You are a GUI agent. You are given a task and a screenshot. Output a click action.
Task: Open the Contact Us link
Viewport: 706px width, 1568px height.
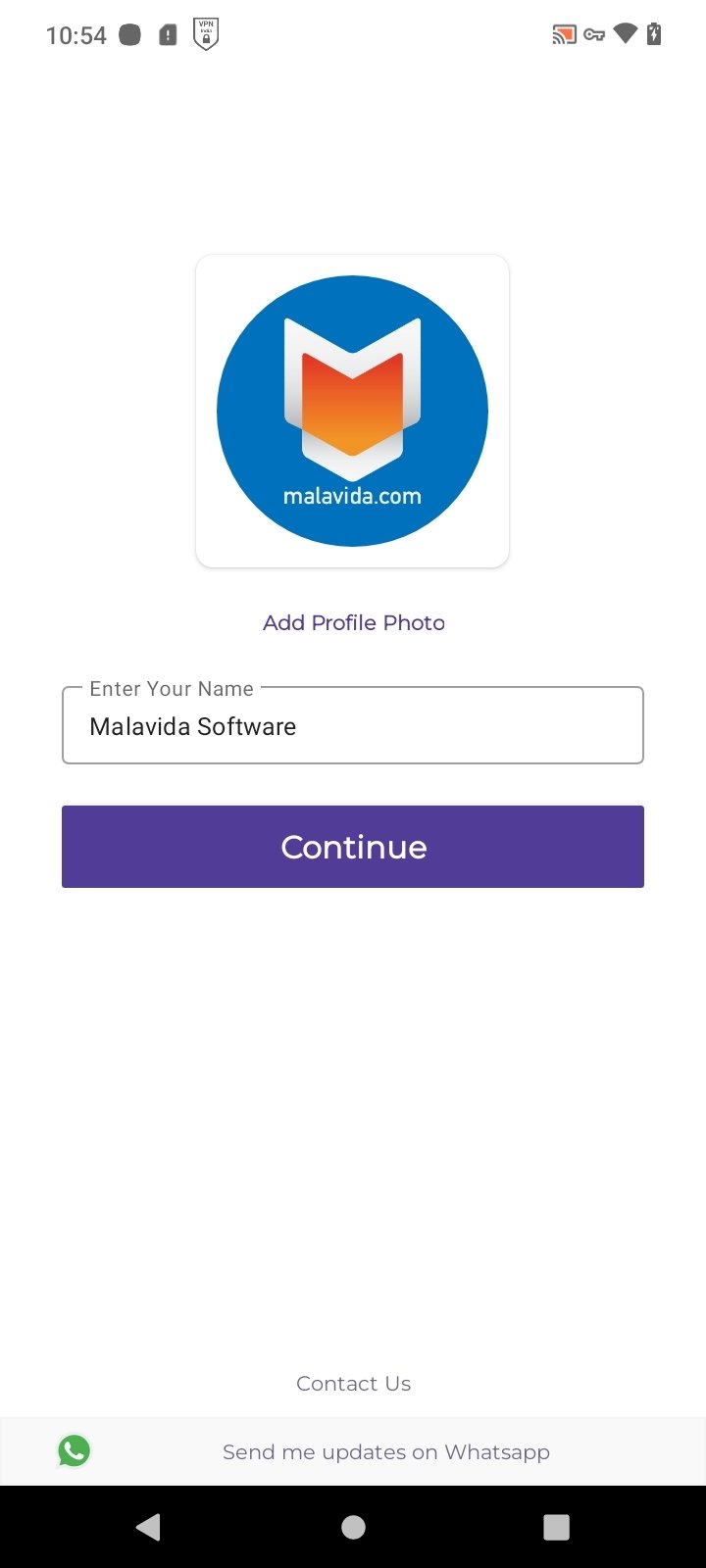click(x=354, y=1383)
